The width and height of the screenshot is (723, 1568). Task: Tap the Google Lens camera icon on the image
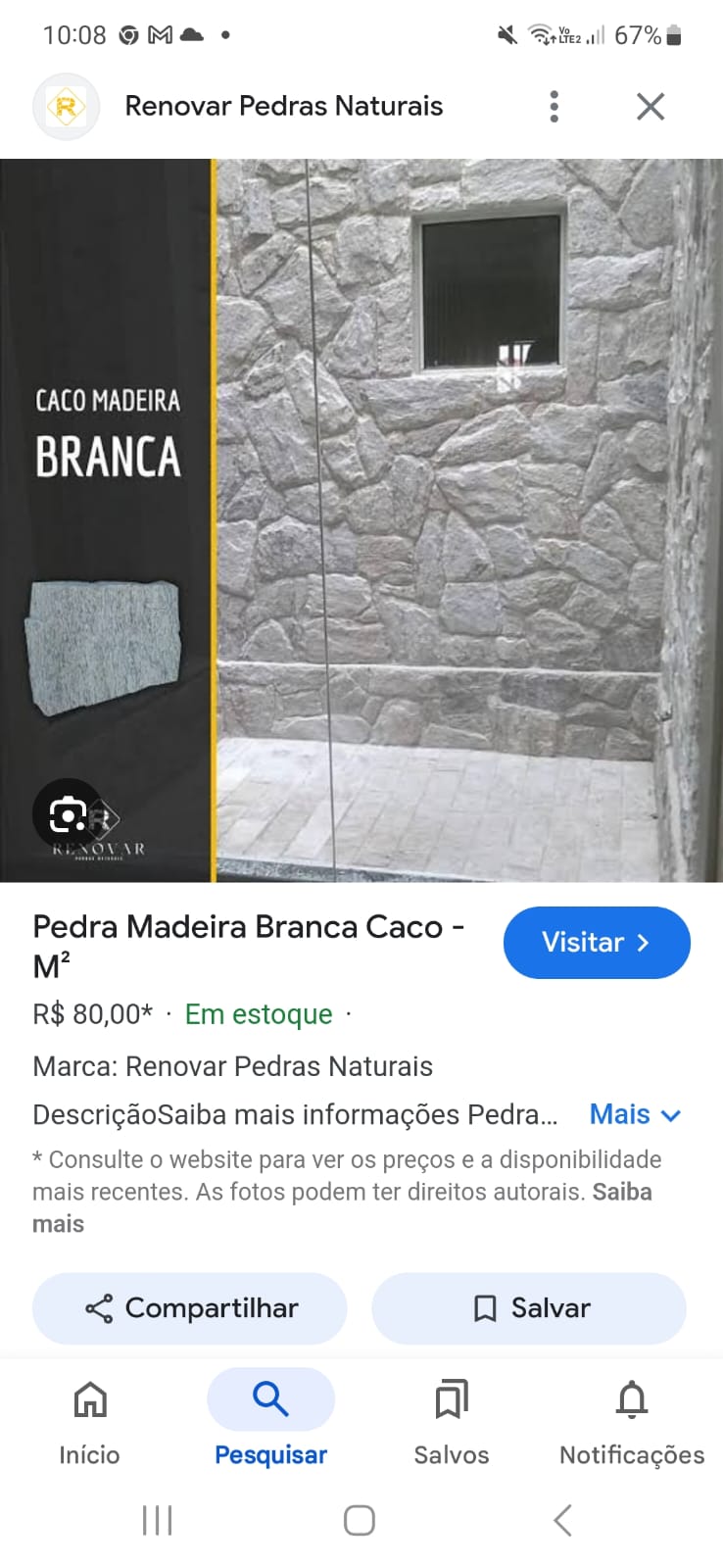69,814
